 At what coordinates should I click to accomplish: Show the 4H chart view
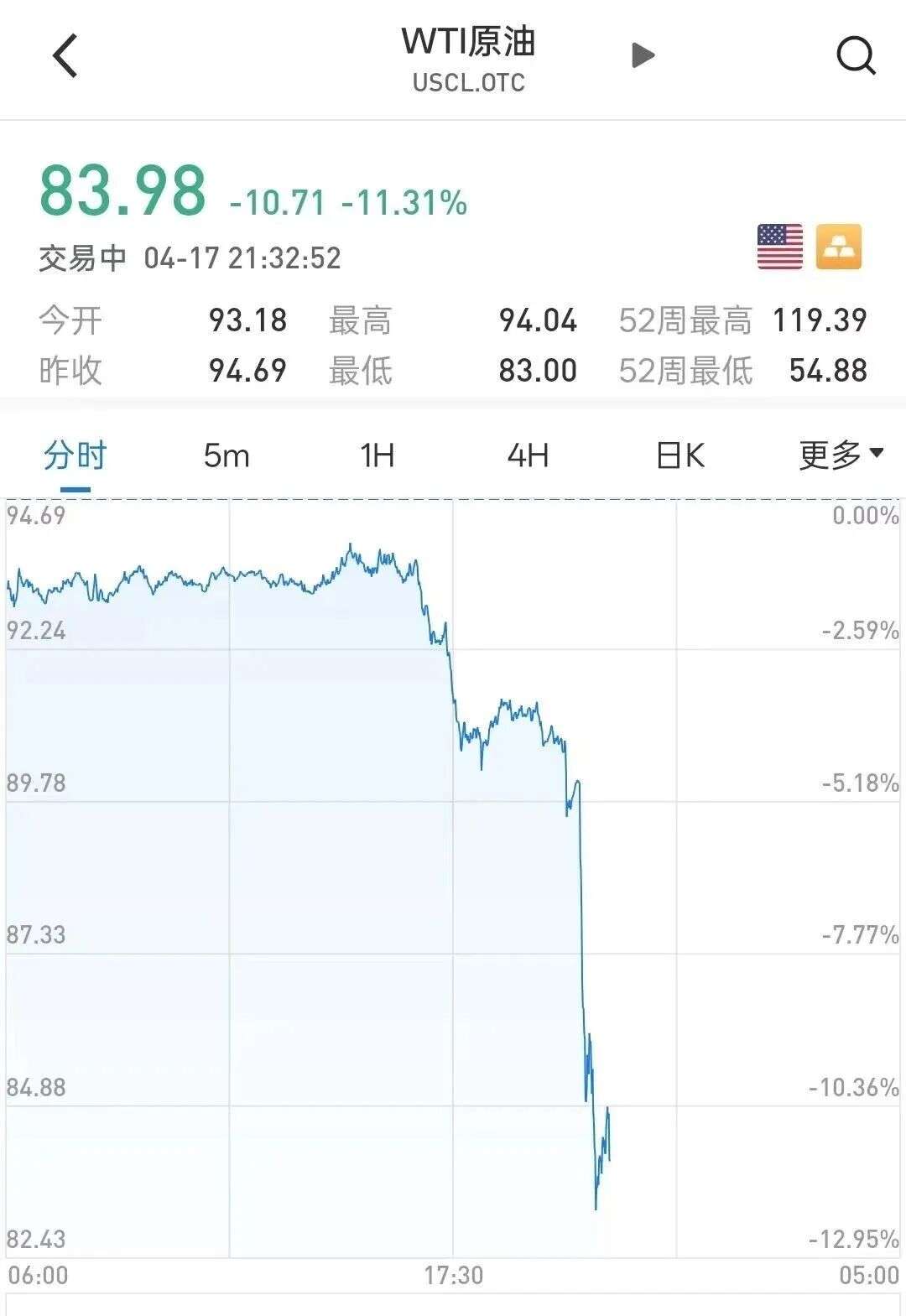pyautogui.click(x=528, y=455)
